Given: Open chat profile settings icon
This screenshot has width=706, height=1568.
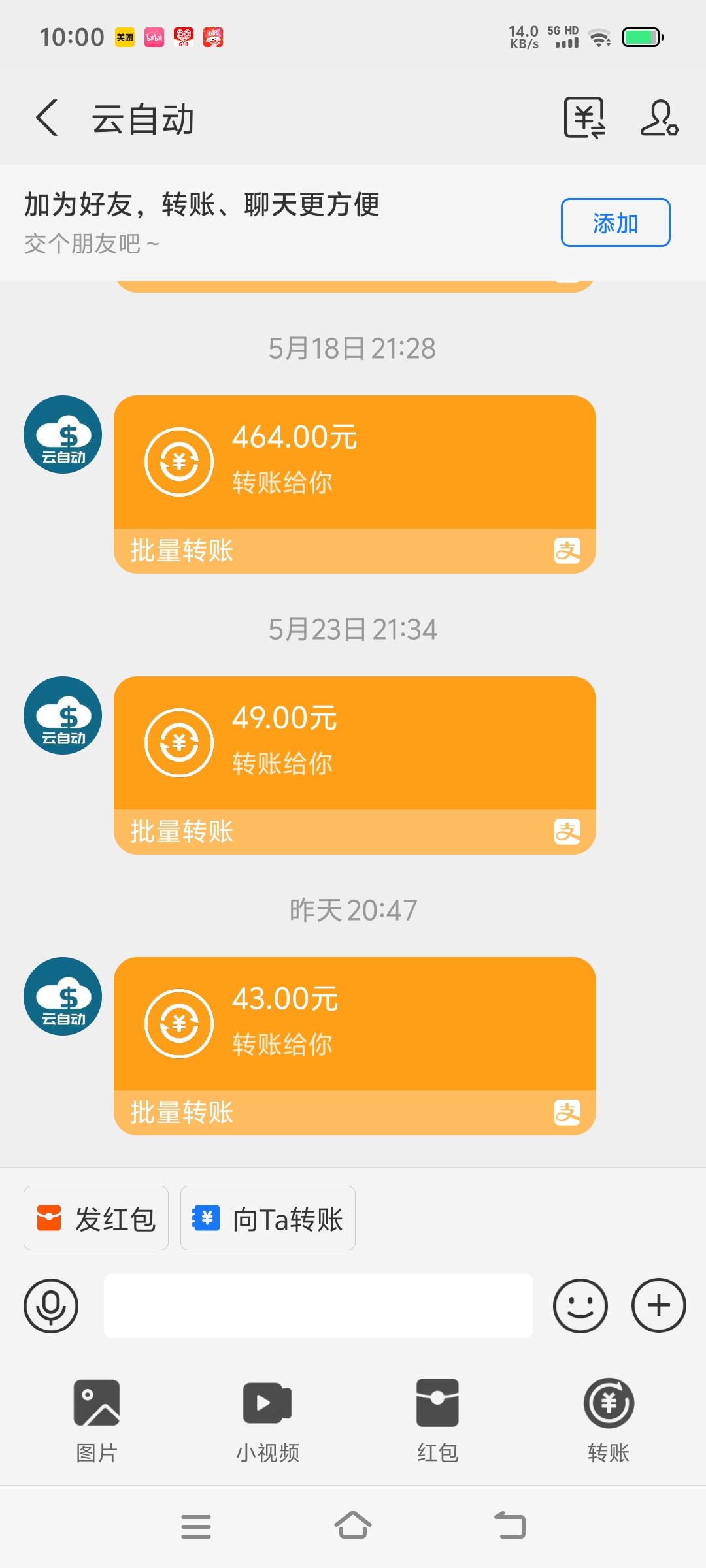Looking at the screenshot, I should (659, 118).
